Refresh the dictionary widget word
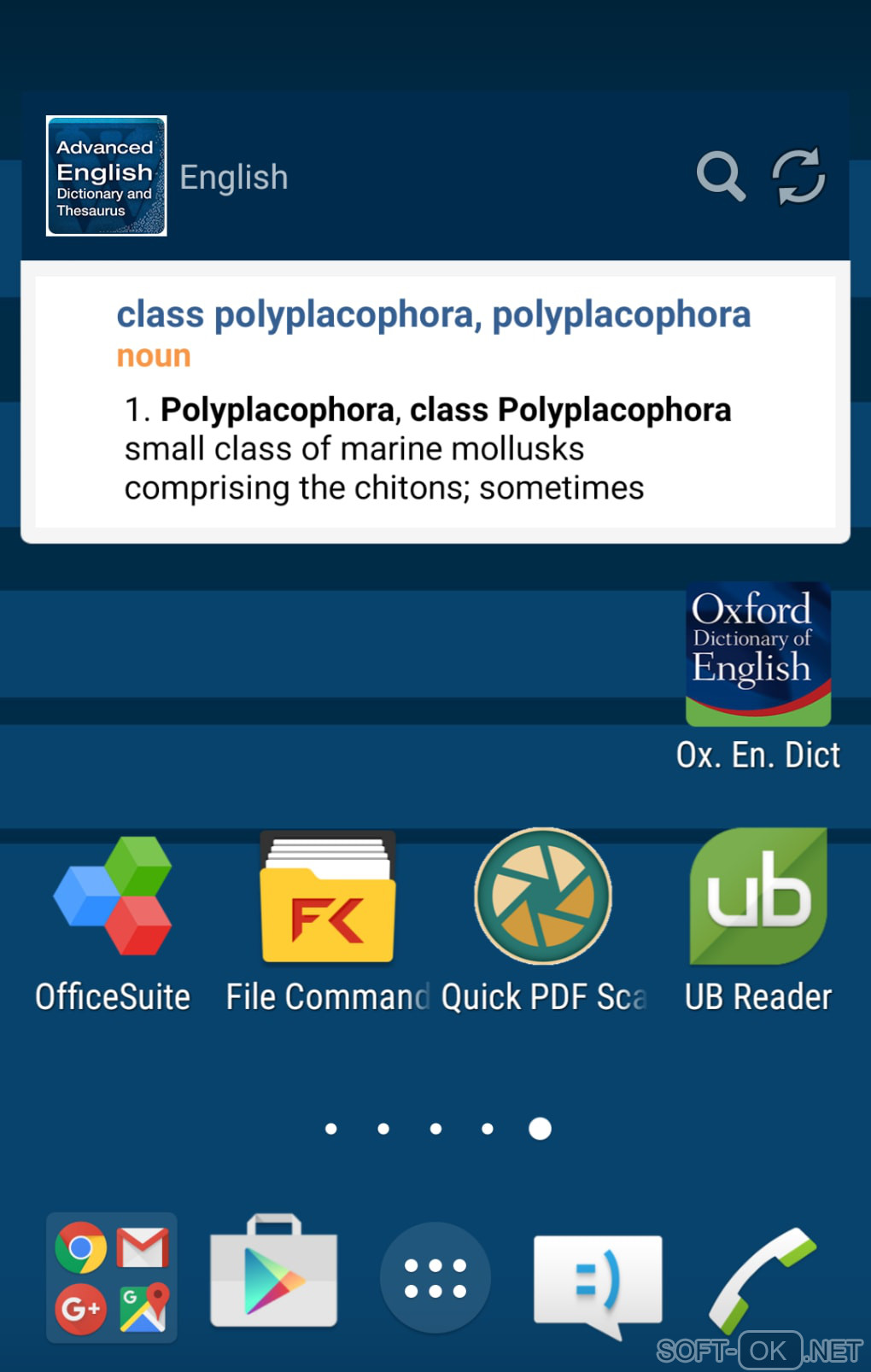 [798, 177]
